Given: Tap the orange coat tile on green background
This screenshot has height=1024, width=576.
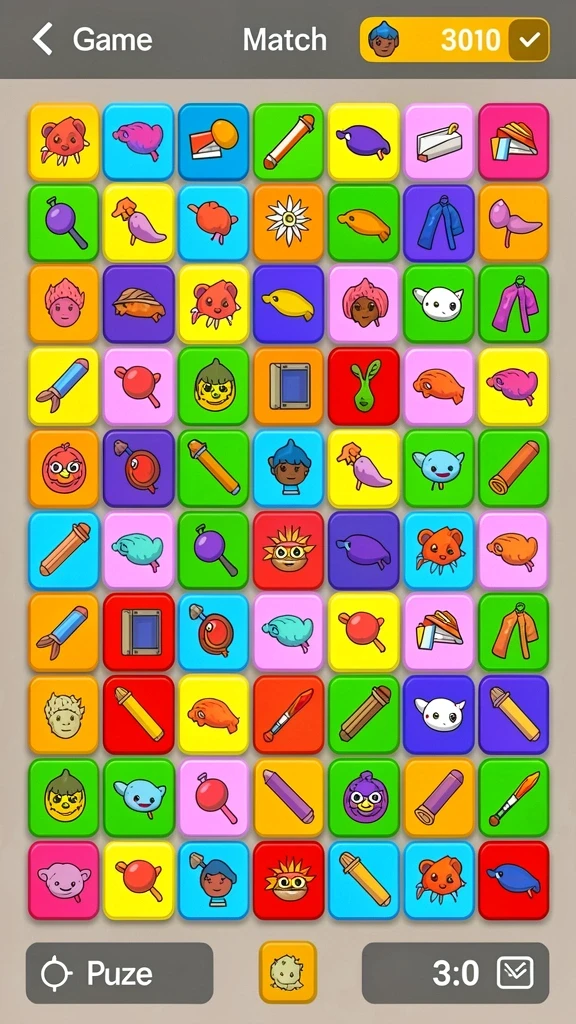Looking at the screenshot, I should pyautogui.click(x=514, y=633).
